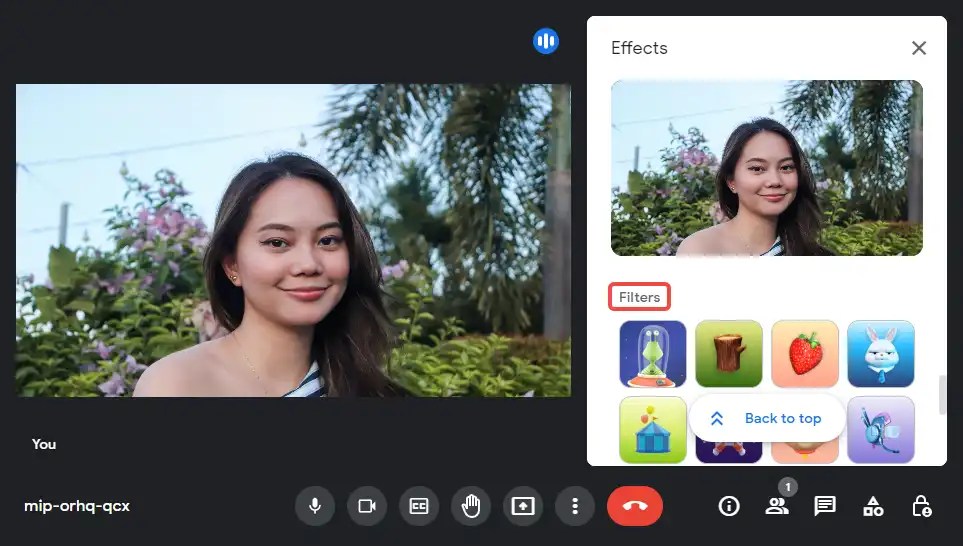963x546 pixels.
Task: Leave the call
Action: pos(635,506)
